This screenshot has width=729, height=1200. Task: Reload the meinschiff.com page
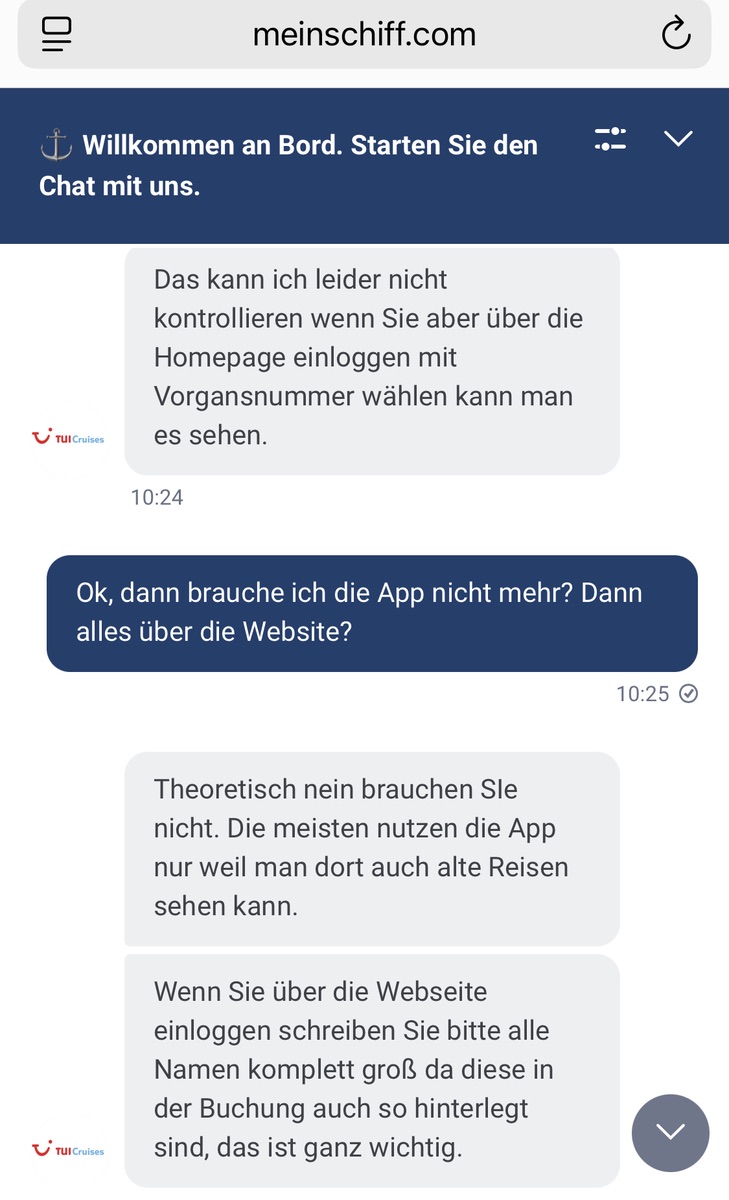(x=676, y=34)
